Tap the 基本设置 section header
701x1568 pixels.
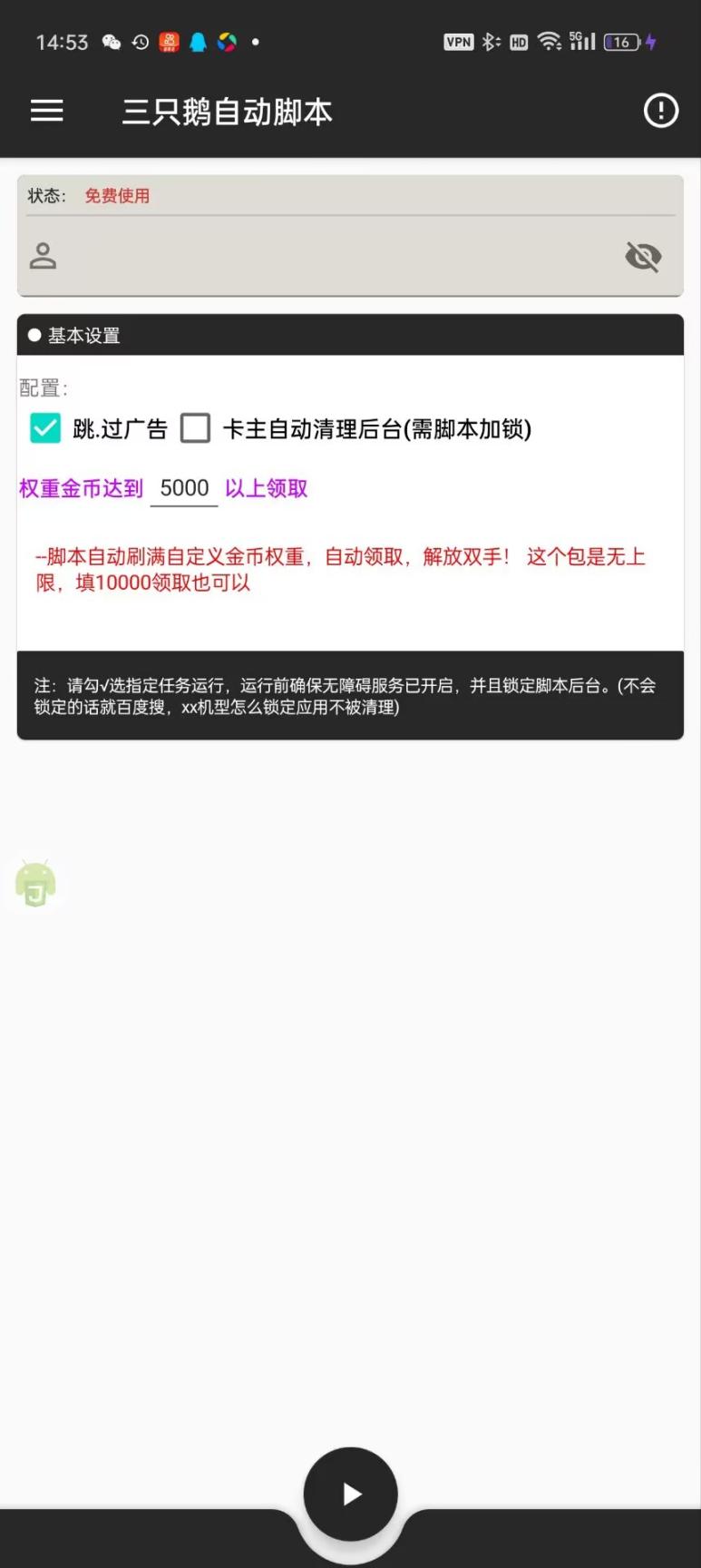85,335
